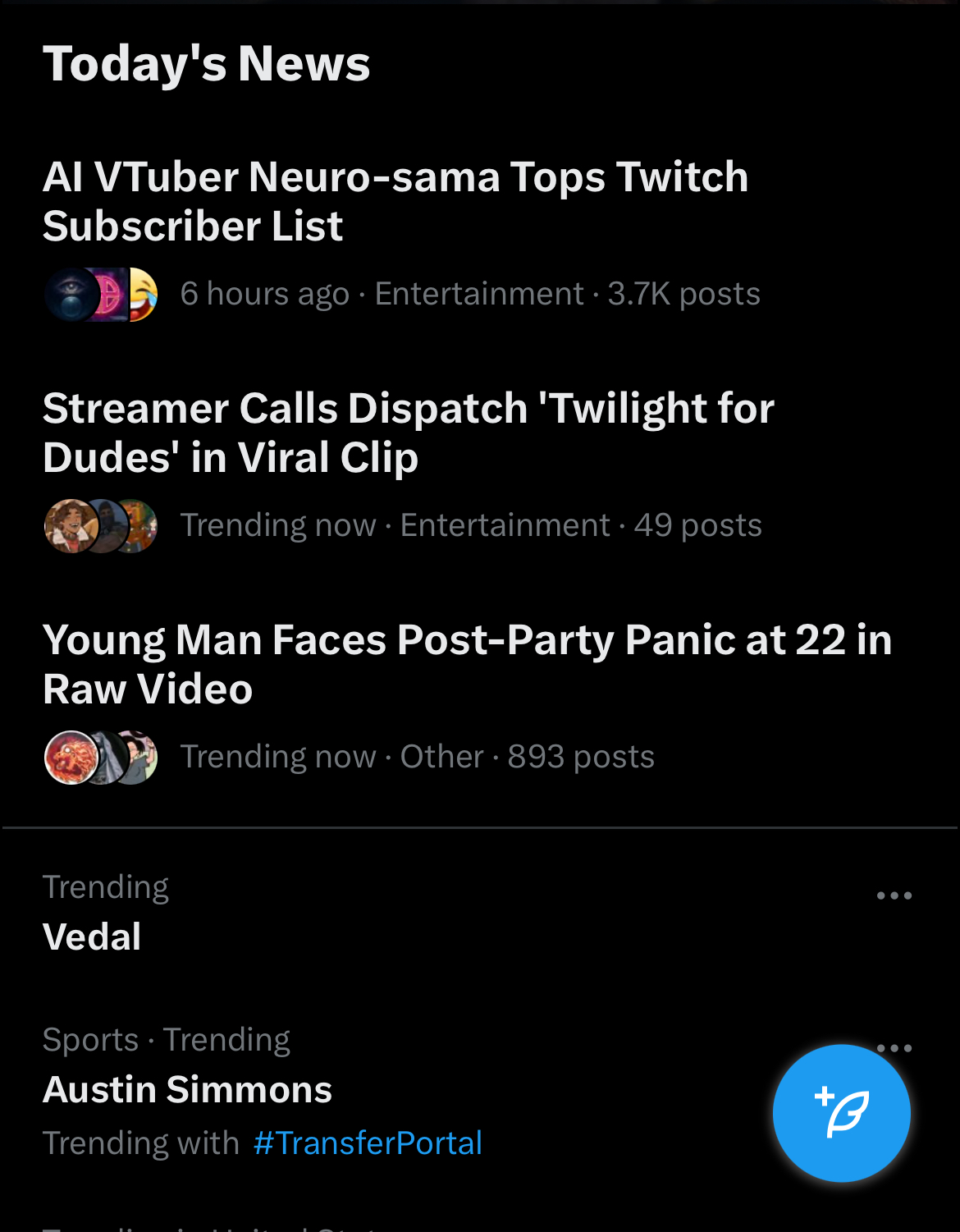Compose a new post

pos(841,1112)
